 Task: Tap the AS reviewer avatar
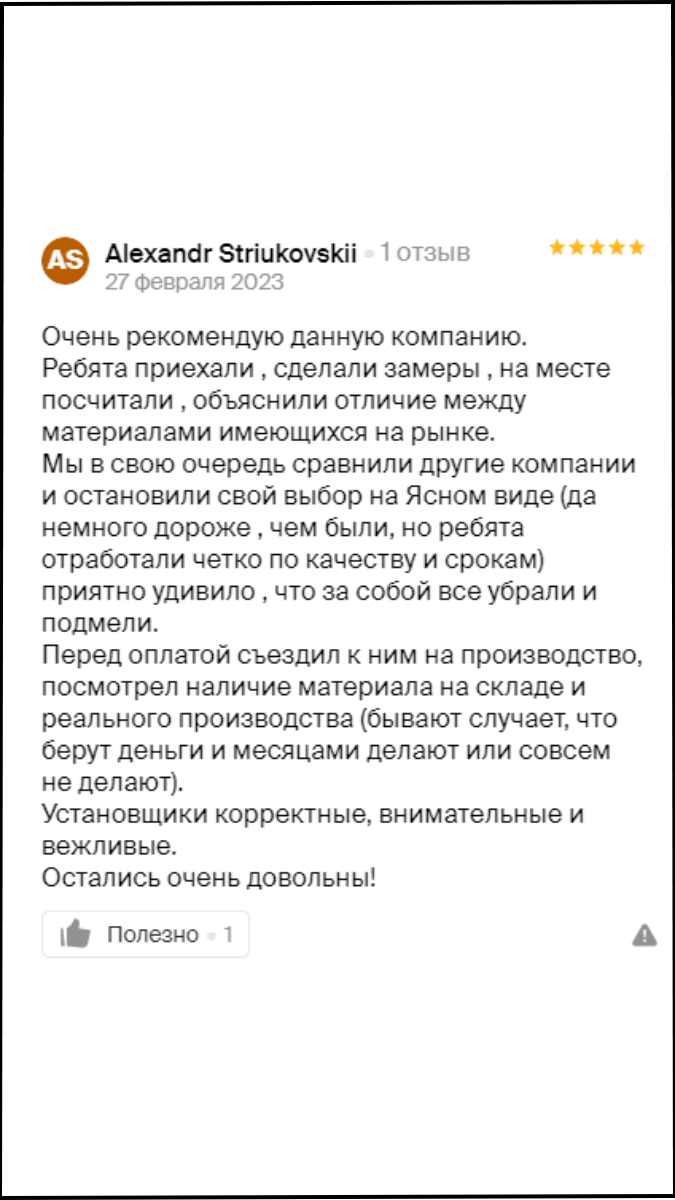(65, 261)
